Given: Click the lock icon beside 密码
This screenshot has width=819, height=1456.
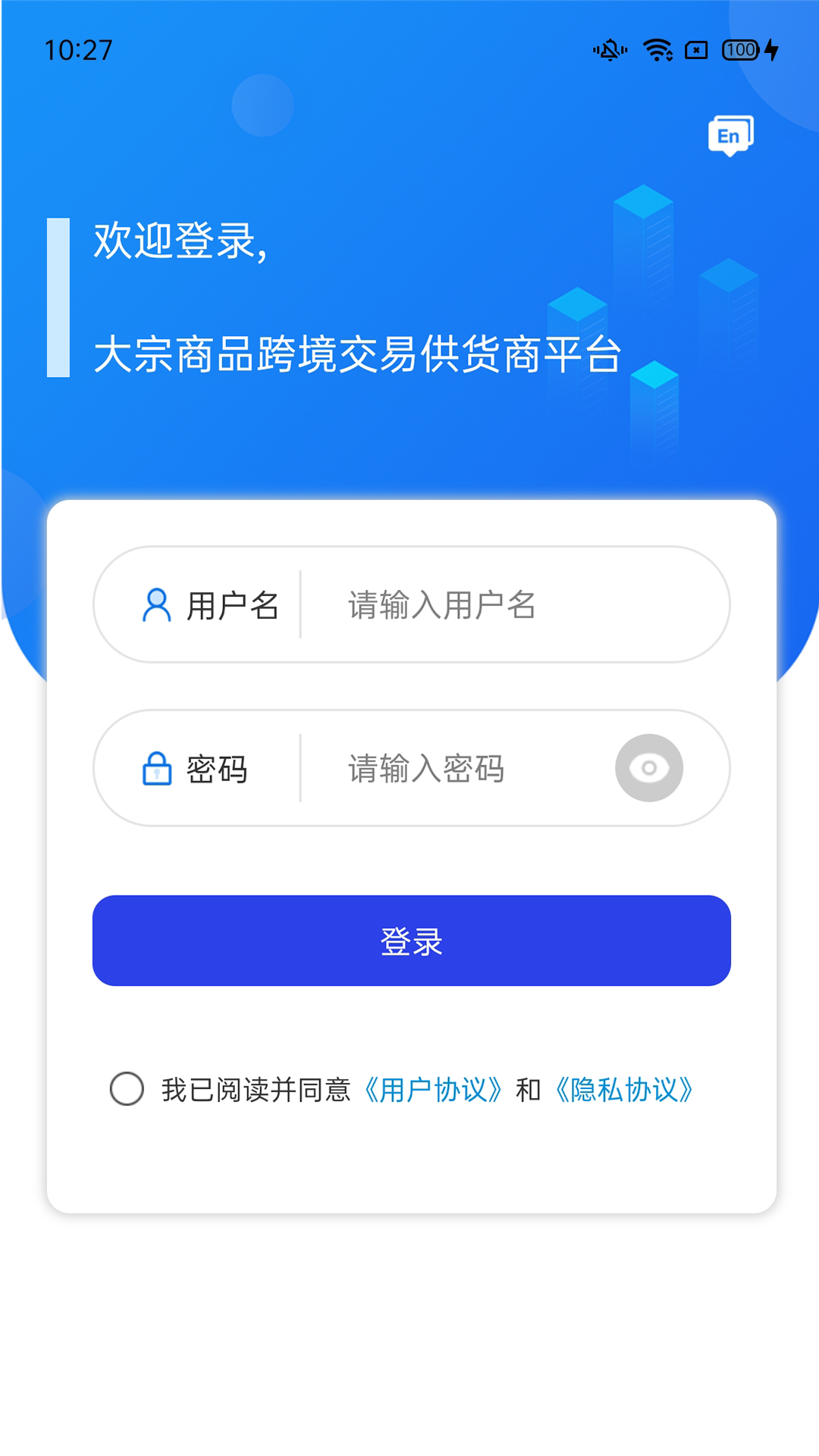Looking at the screenshot, I should coord(158,768).
